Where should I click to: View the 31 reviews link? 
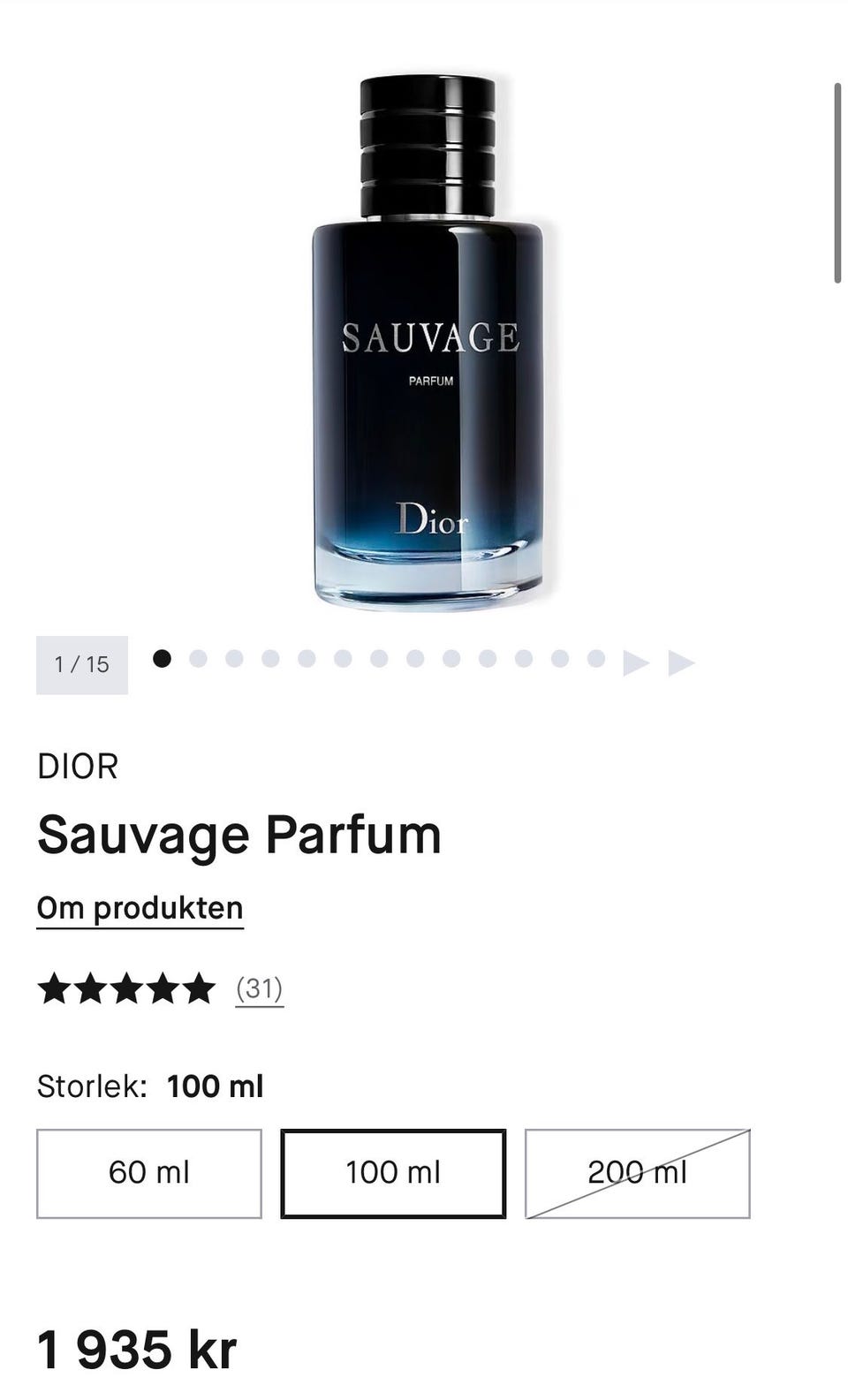(260, 988)
